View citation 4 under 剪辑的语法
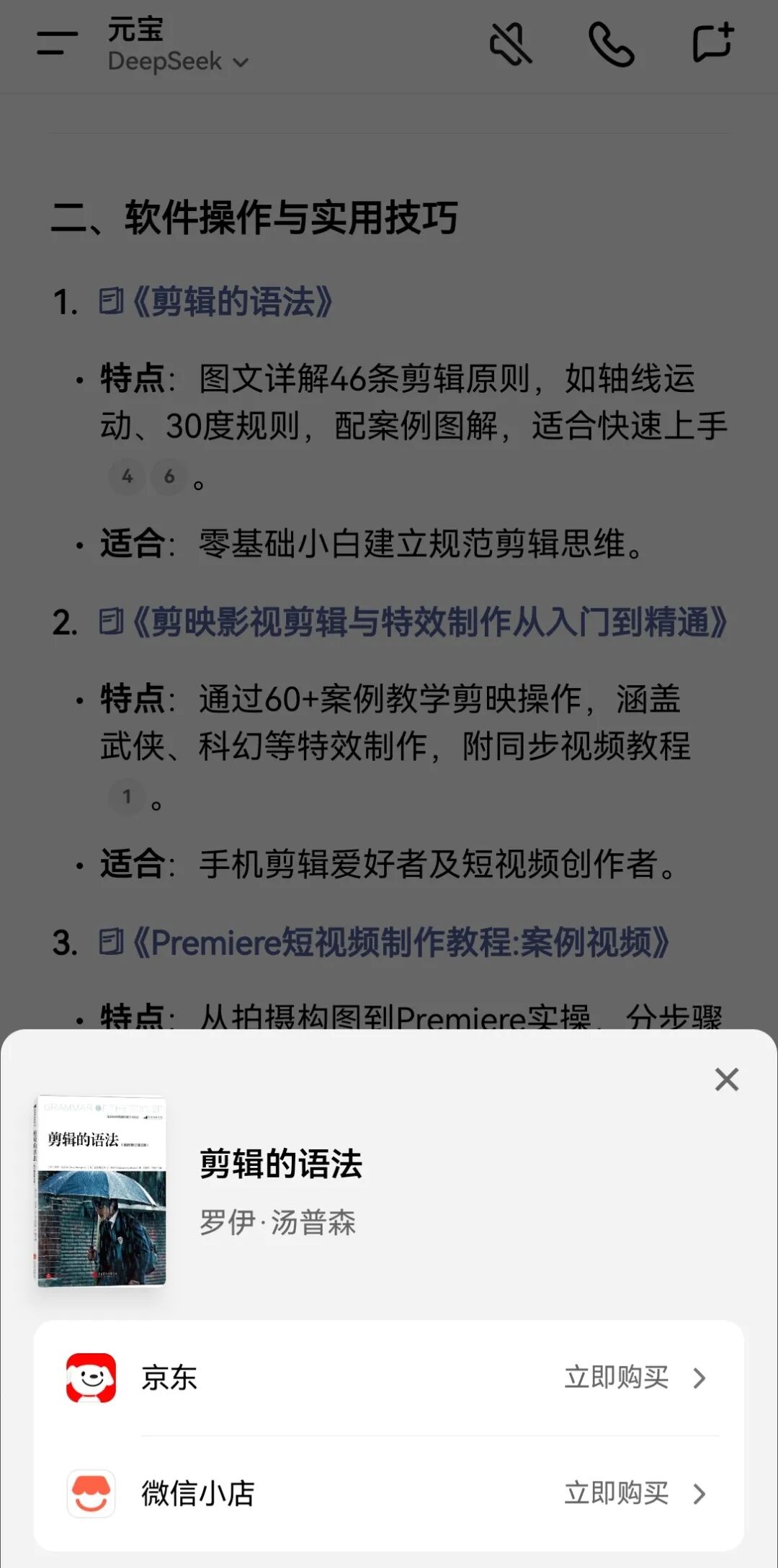Viewport: 778px width, 1568px height. pos(128,476)
